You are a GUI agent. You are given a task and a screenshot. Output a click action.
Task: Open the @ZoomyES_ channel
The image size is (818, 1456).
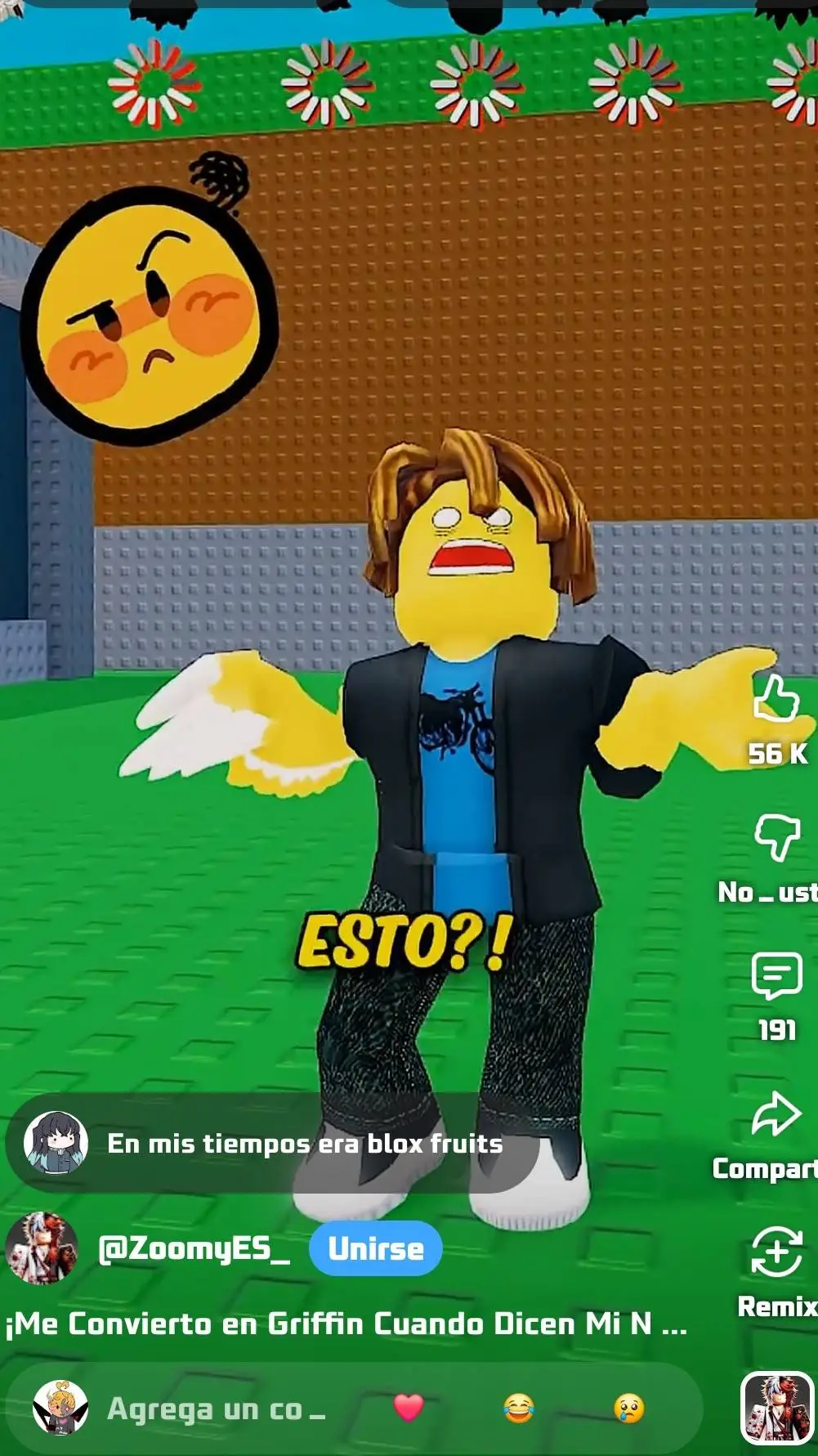pyautogui.click(x=194, y=1248)
